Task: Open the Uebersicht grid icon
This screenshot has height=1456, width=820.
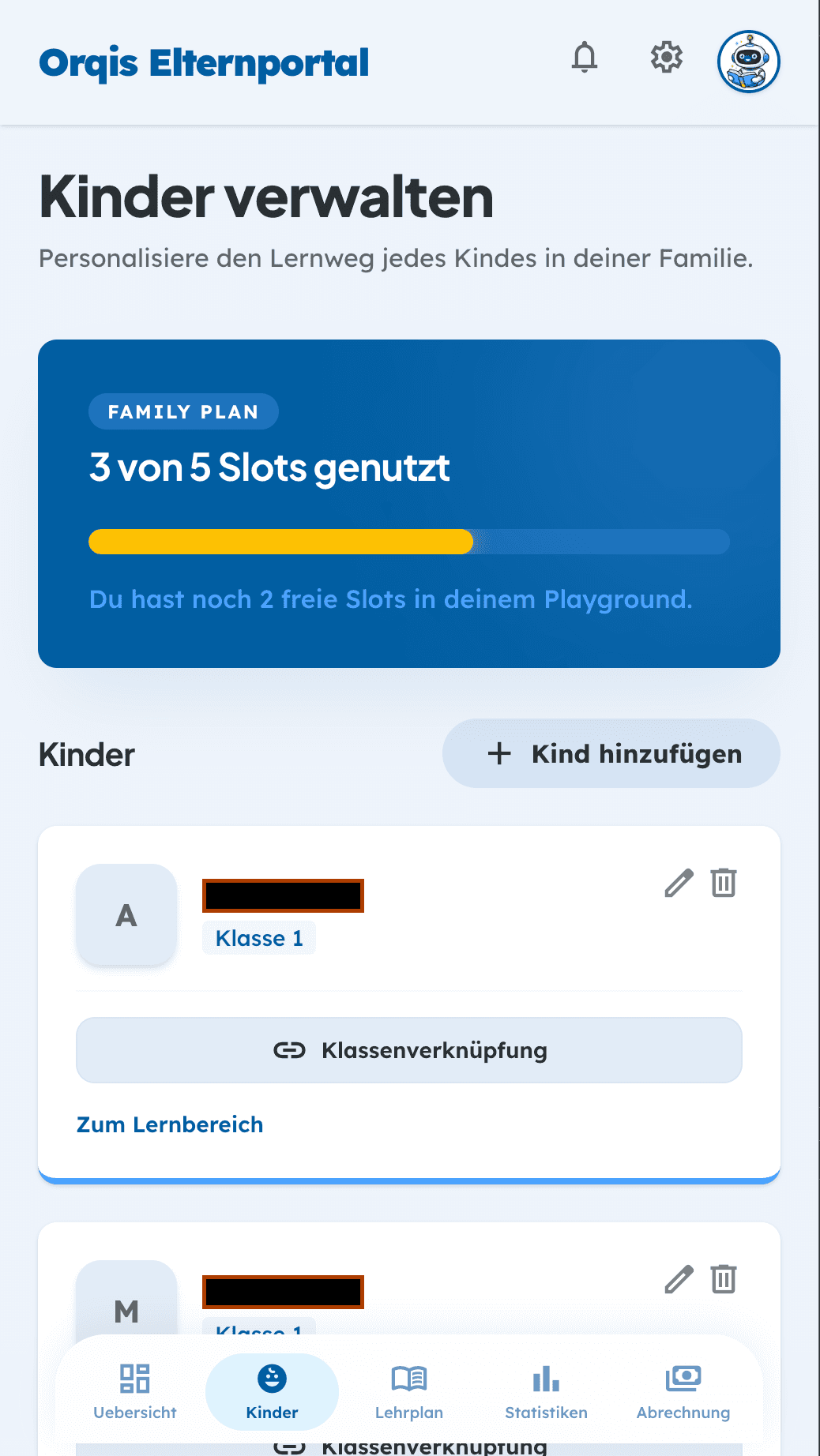Action: [134, 1377]
